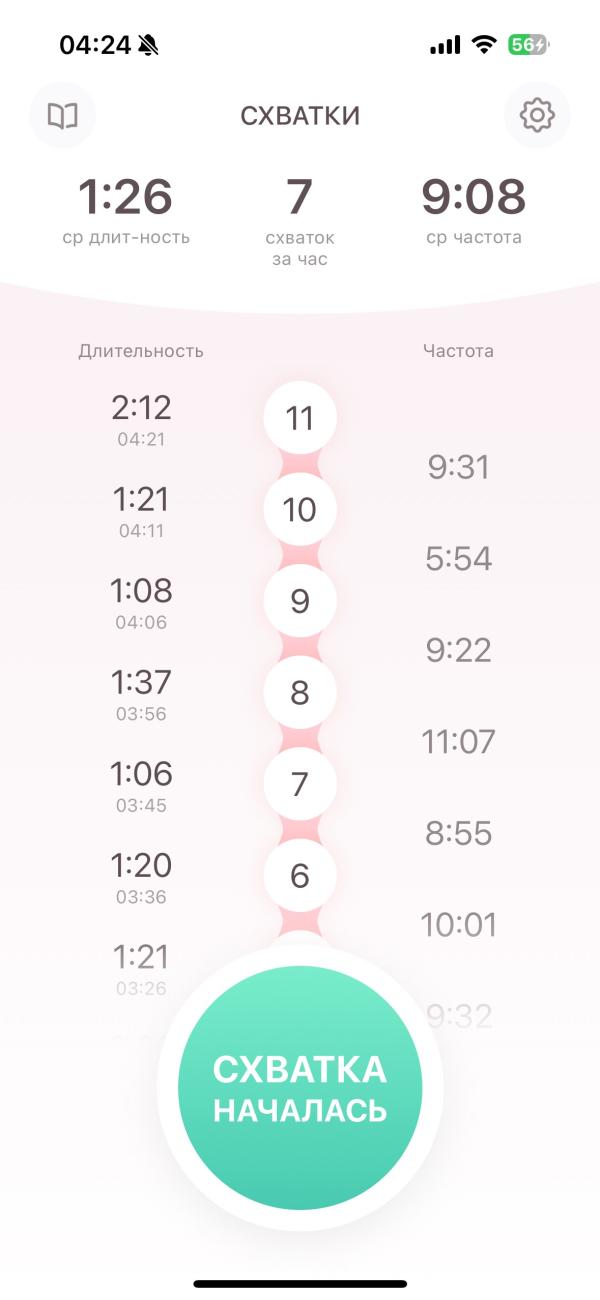This screenshot has width=600, height=1300.
Task: Choose contraction number 7
Action: (300, 784)
